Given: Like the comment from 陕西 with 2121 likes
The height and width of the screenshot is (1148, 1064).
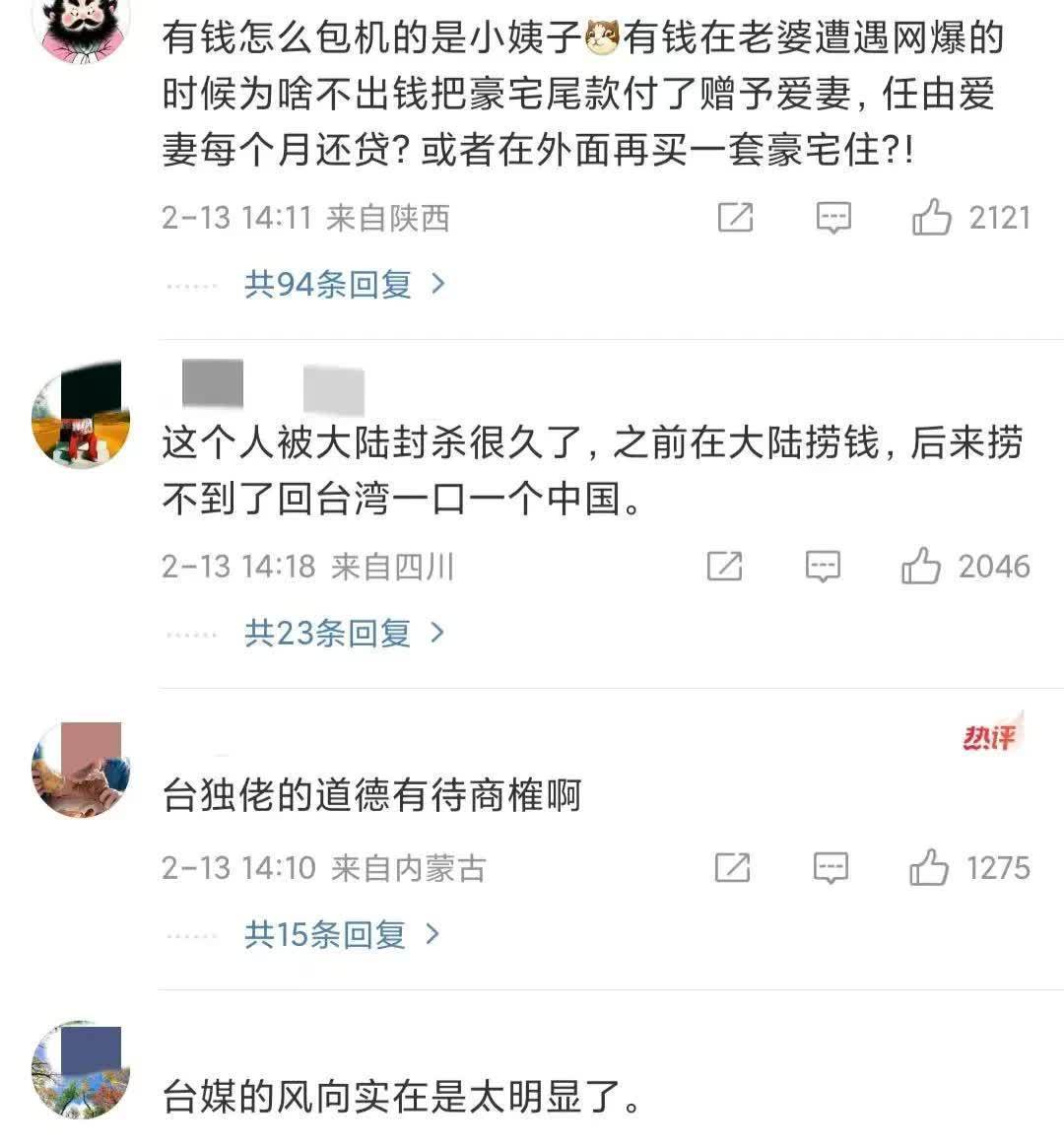Looking at the screenshot, I should 931,218.
